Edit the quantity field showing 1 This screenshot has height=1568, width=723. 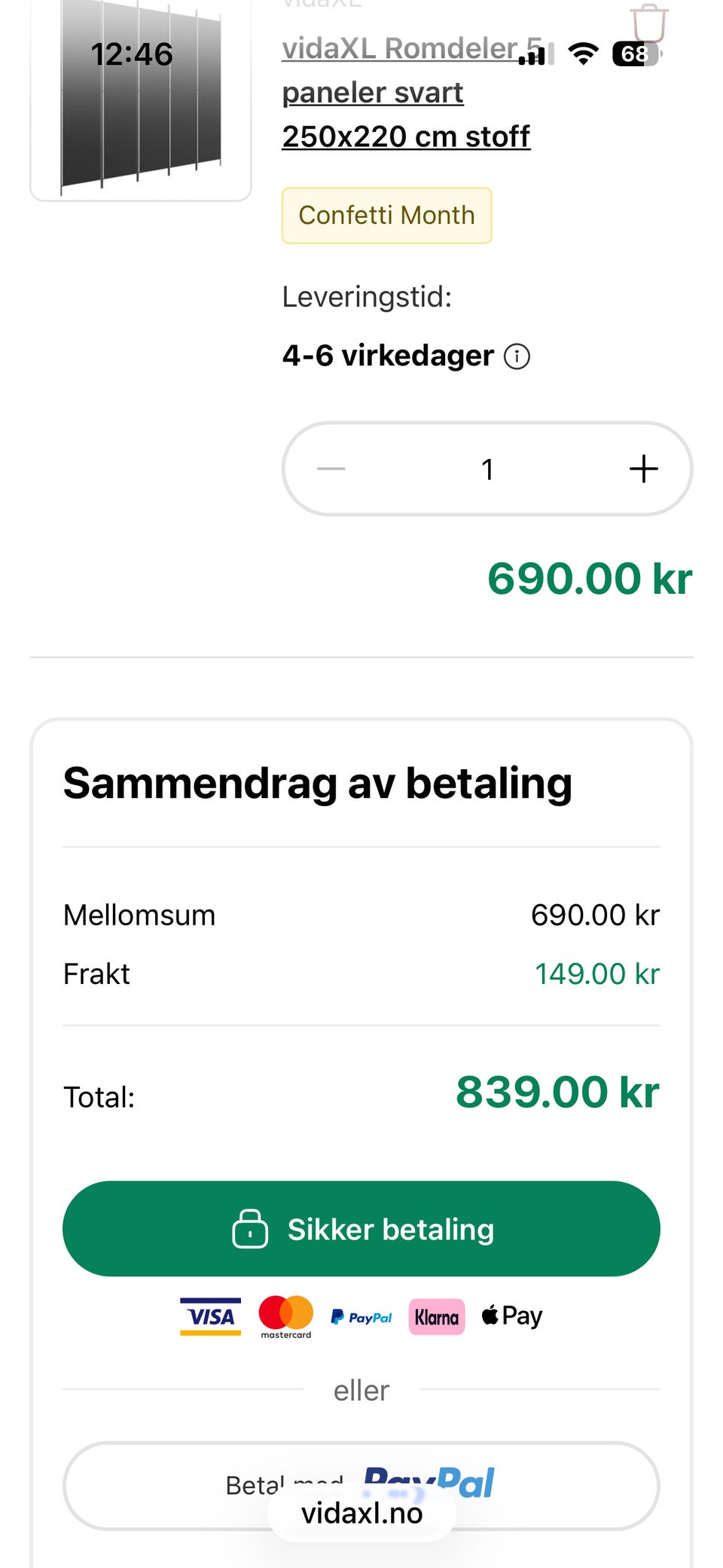pyautogui.click(x=487, y=469)
